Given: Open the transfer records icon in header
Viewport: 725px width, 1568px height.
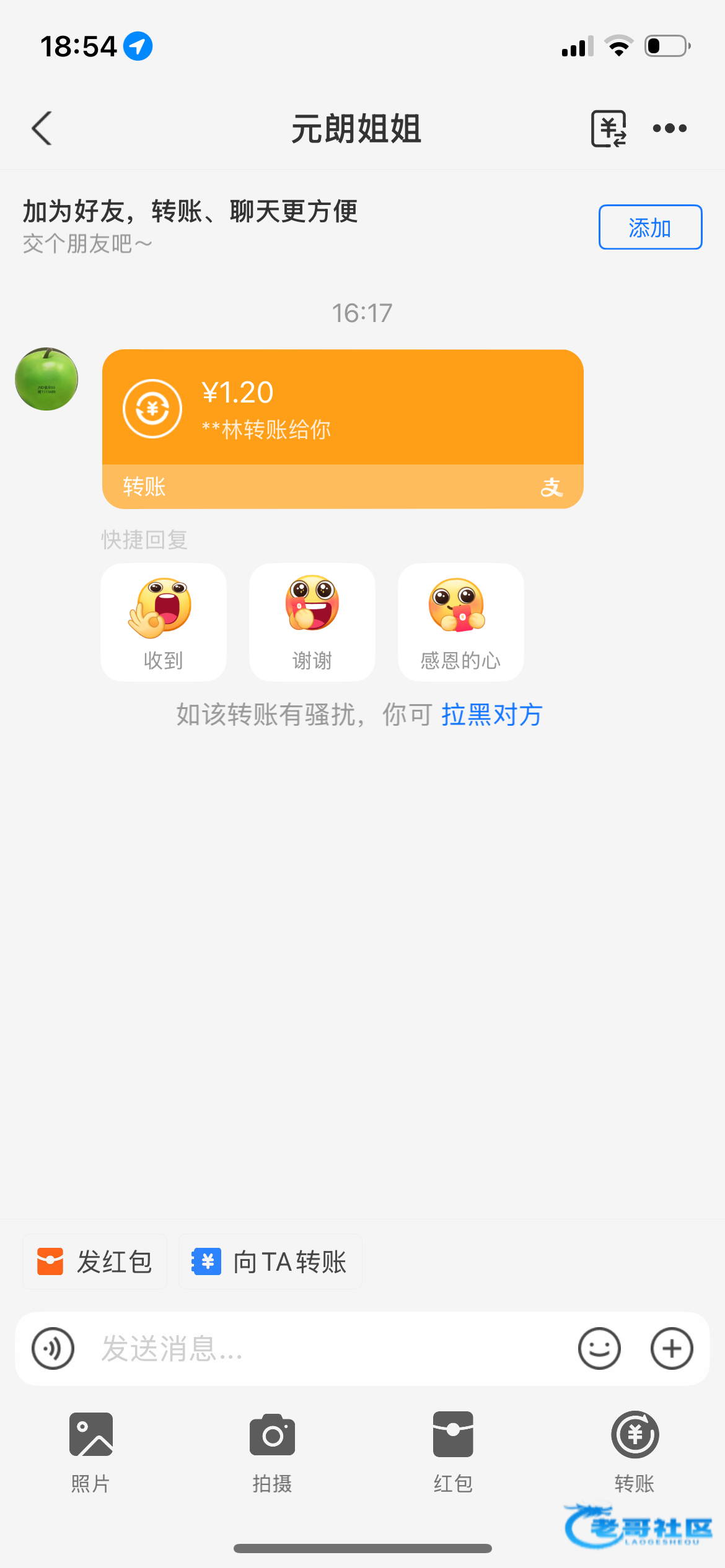Looking at the screenshot, I should (609, 129).
